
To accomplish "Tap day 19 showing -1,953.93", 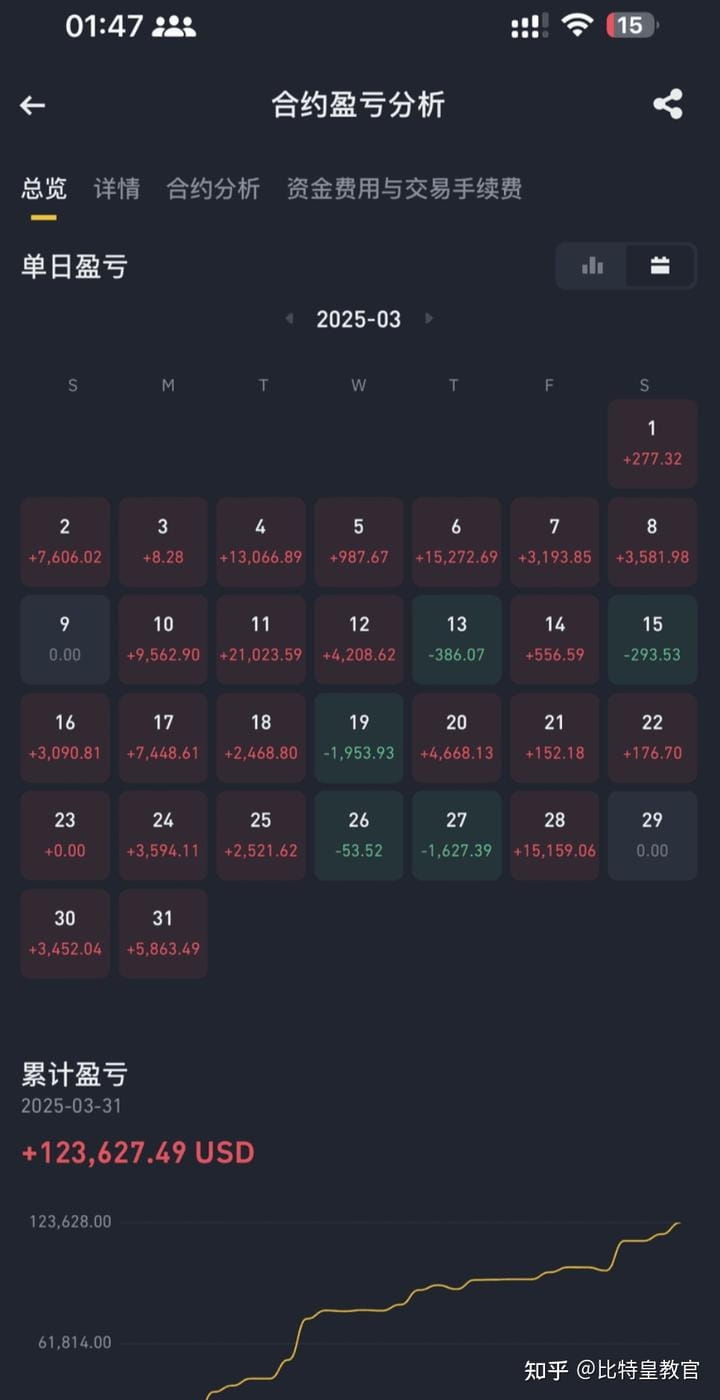I will pyautogui.click(x=359, y=738).
